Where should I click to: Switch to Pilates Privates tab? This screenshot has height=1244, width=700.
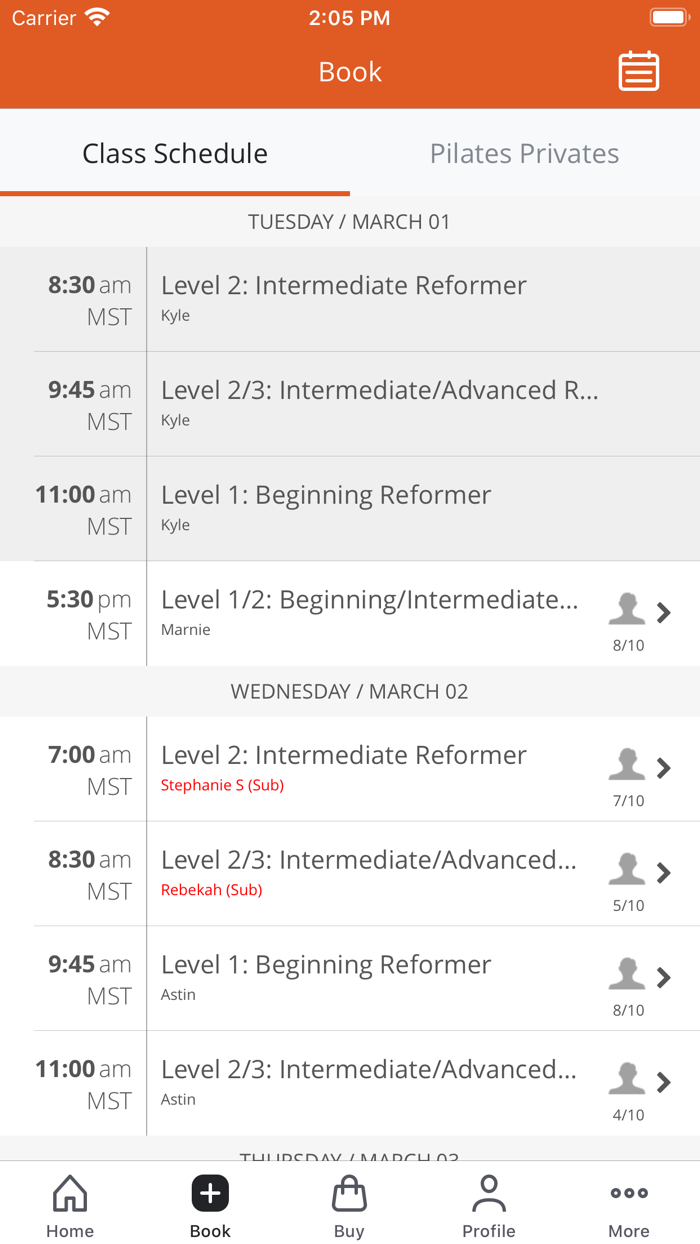525,153
